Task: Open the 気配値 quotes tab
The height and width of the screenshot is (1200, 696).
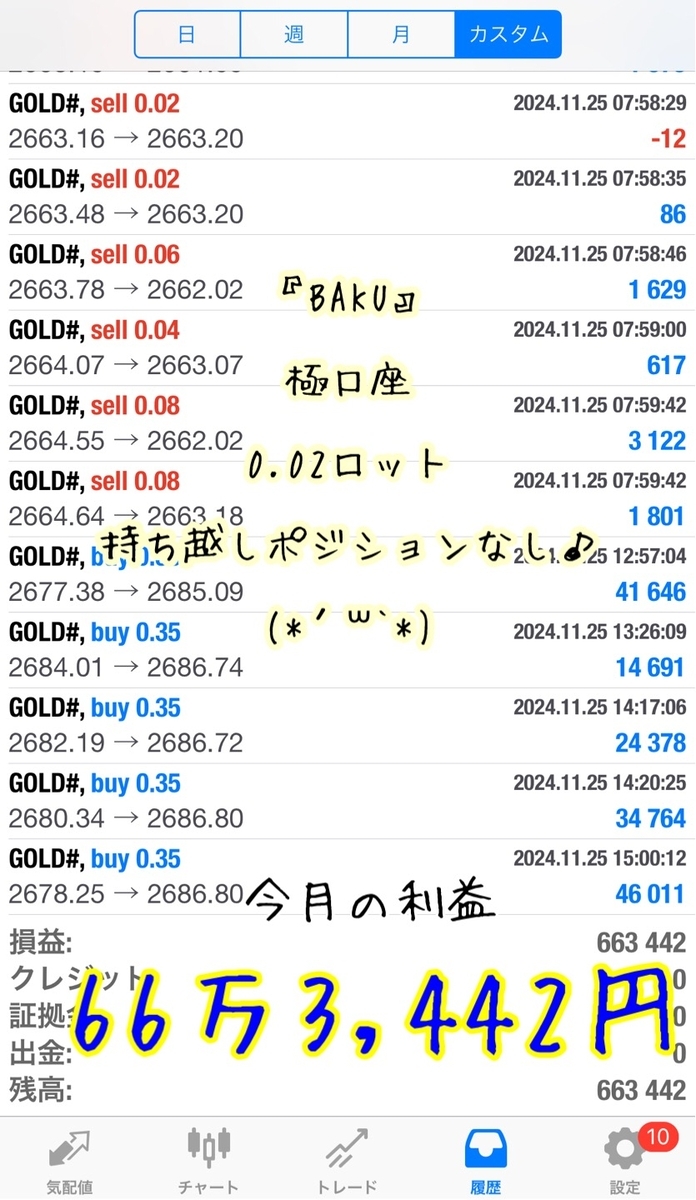Action: (x=69, y=1160)
